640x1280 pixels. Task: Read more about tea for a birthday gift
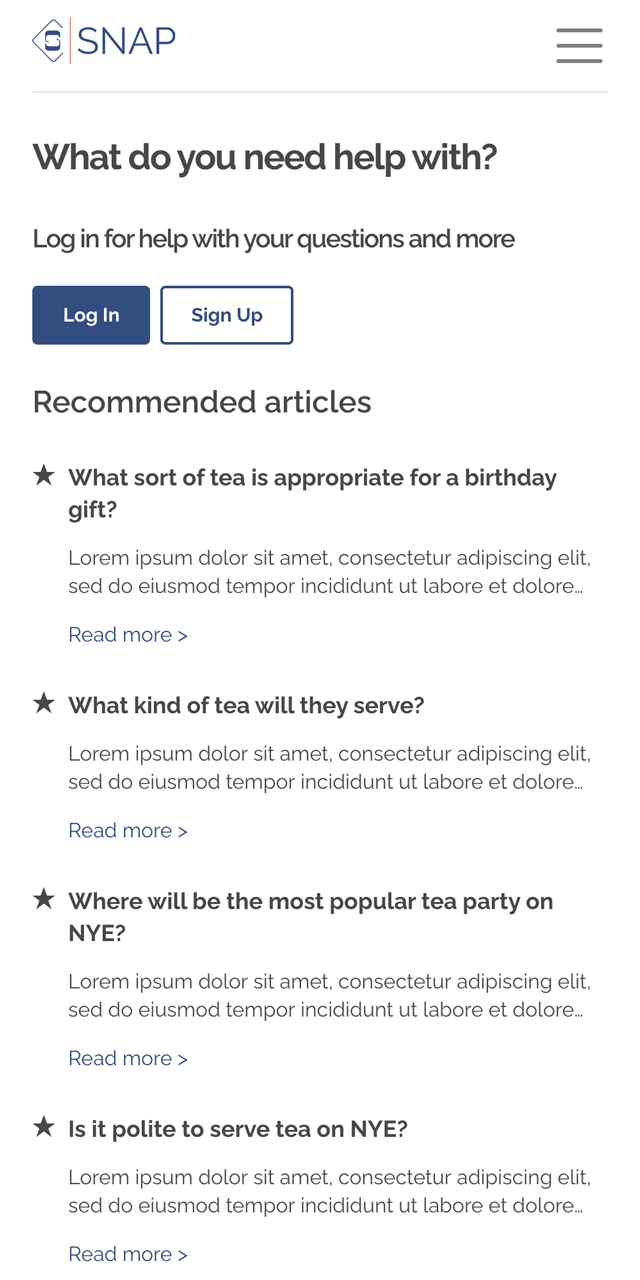pyautogui.click(x=128, y=635)
